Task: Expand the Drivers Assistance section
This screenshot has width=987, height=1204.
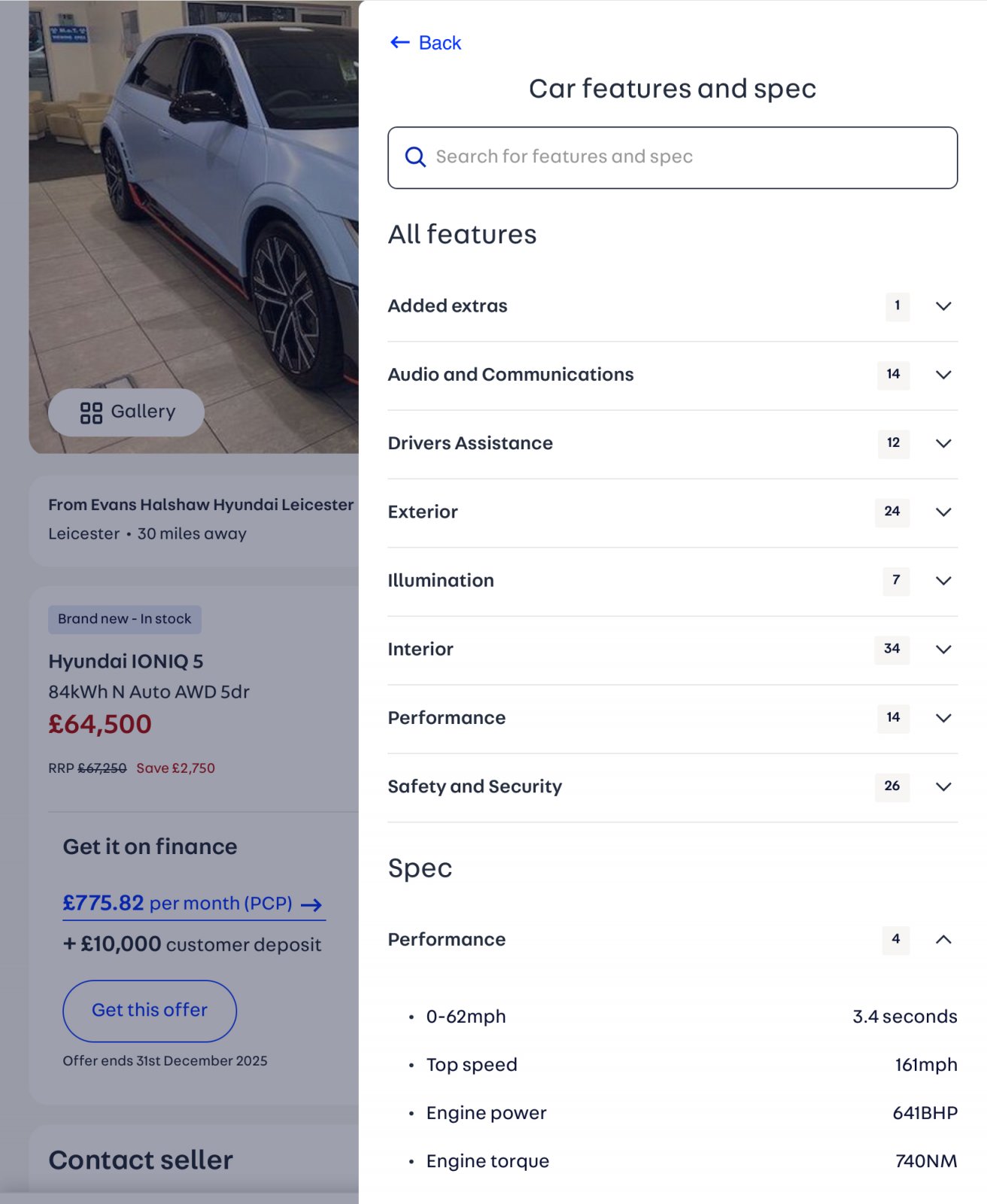Action: coord(943,443)
